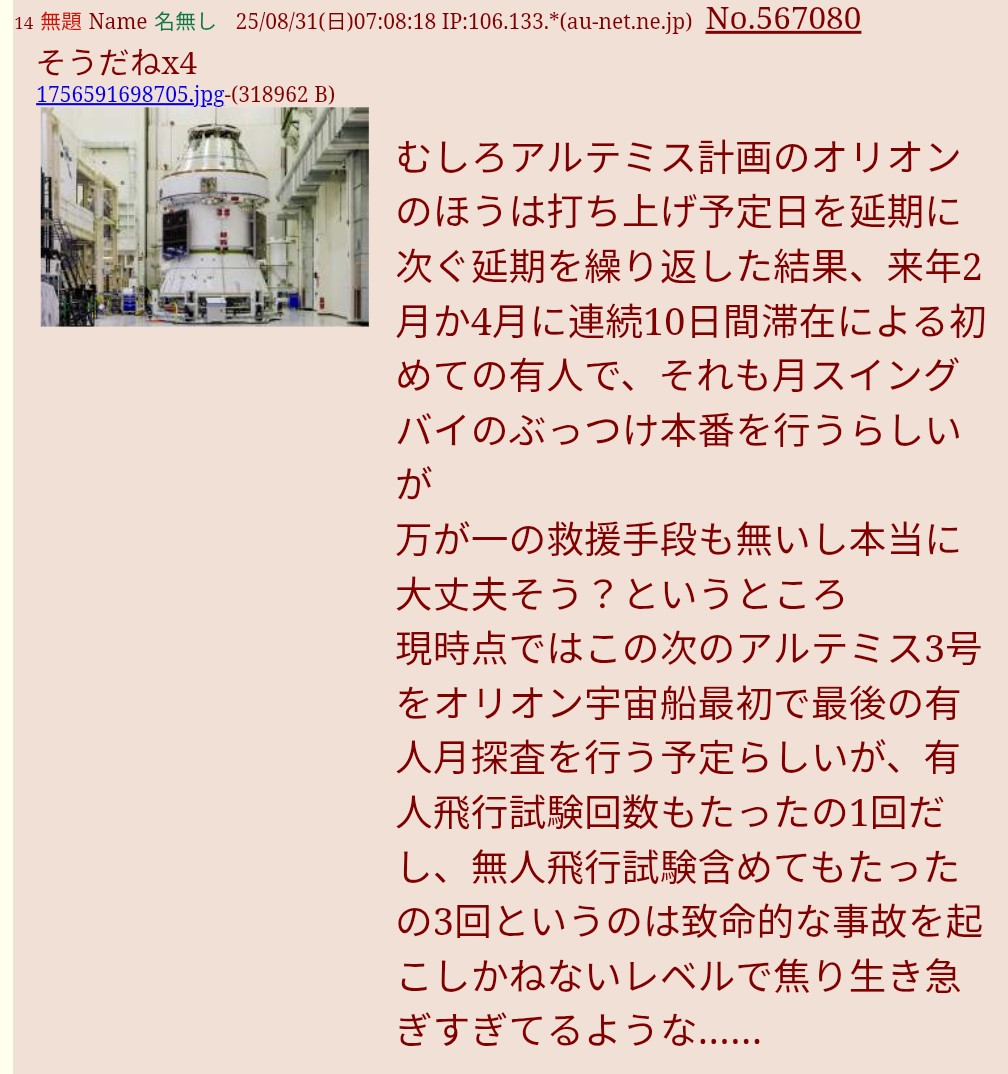The width and height of the screenshot is (1008, 1074).
Task: Enlarge the Orion spacecraft thumbnail image
Action: pos(204,217)
